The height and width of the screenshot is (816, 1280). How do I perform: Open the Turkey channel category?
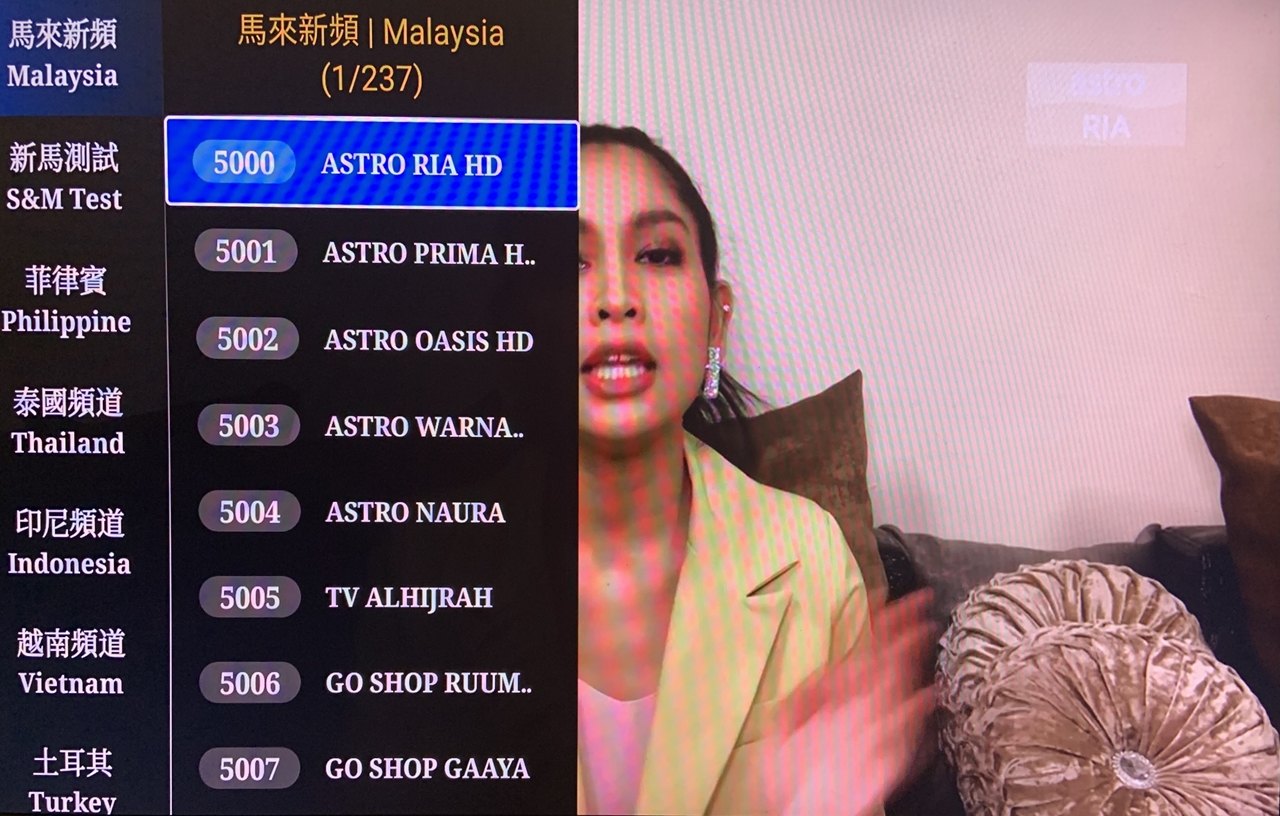[72, 782]
